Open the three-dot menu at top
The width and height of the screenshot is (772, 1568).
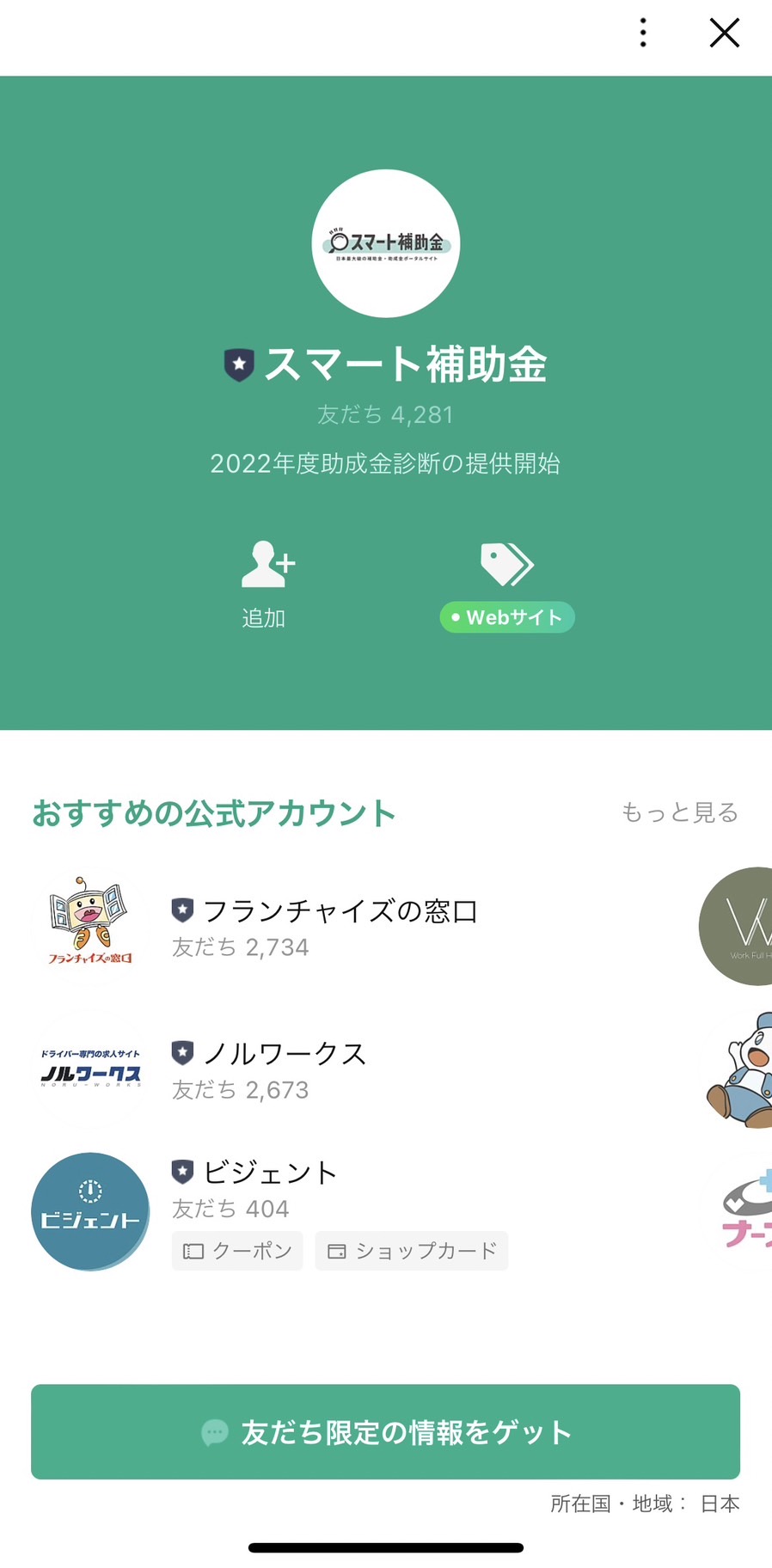(x=641, y=32)
